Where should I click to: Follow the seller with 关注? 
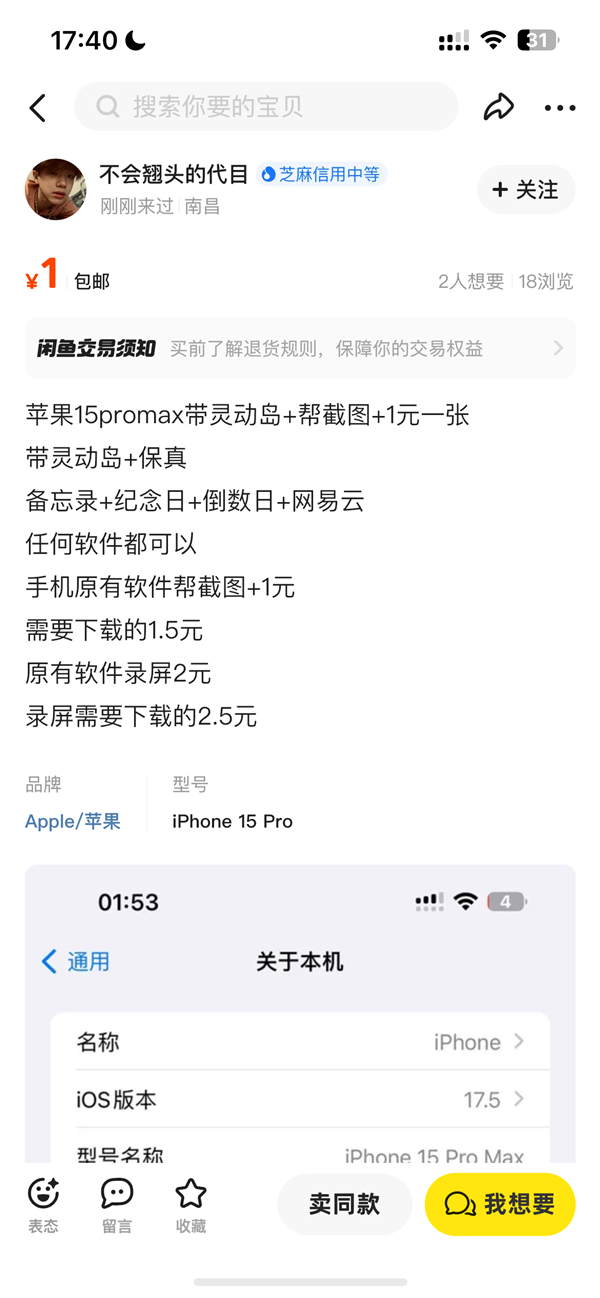point(526,190)
